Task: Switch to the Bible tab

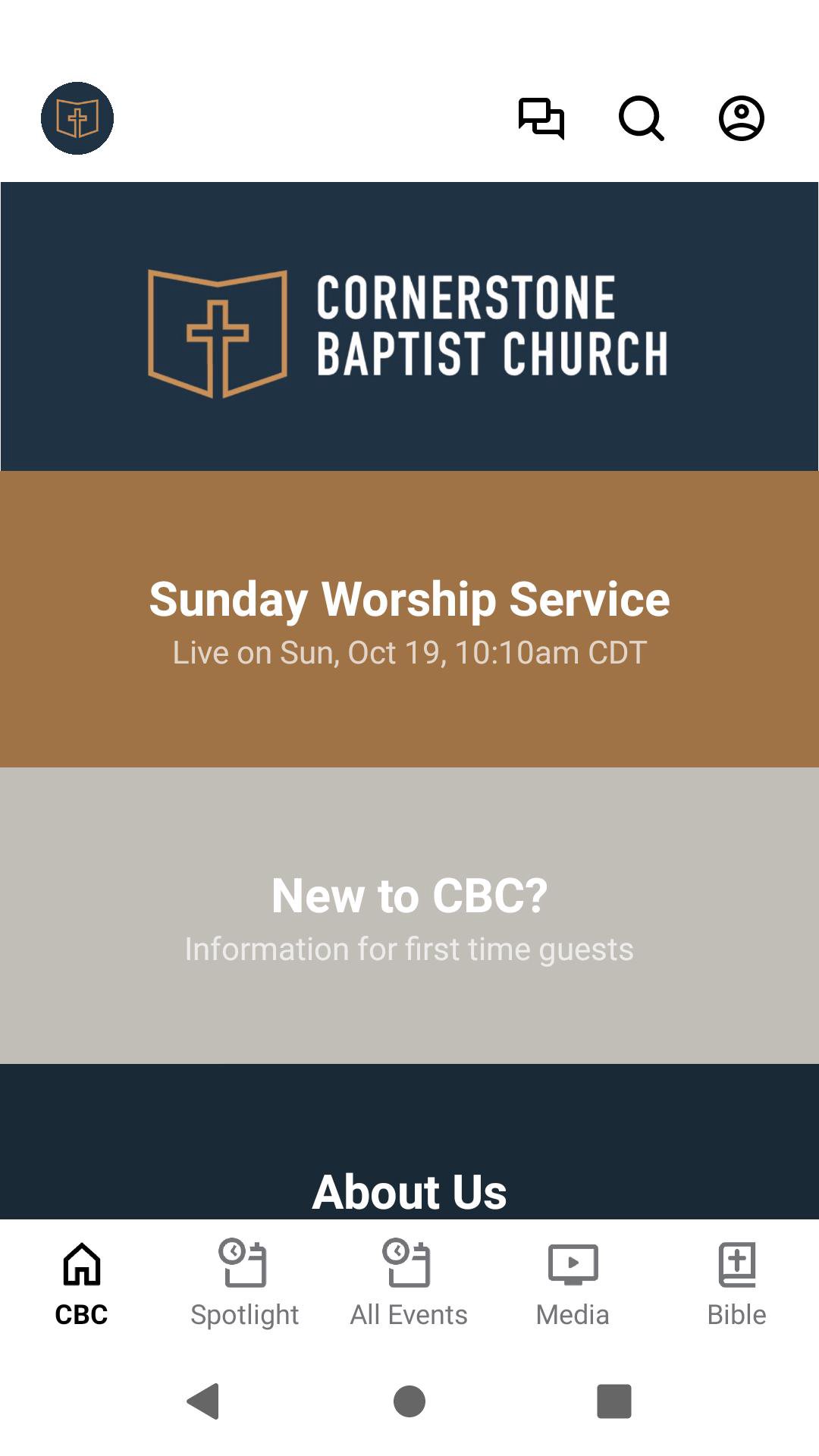Action: click(x=736, y=1285)
